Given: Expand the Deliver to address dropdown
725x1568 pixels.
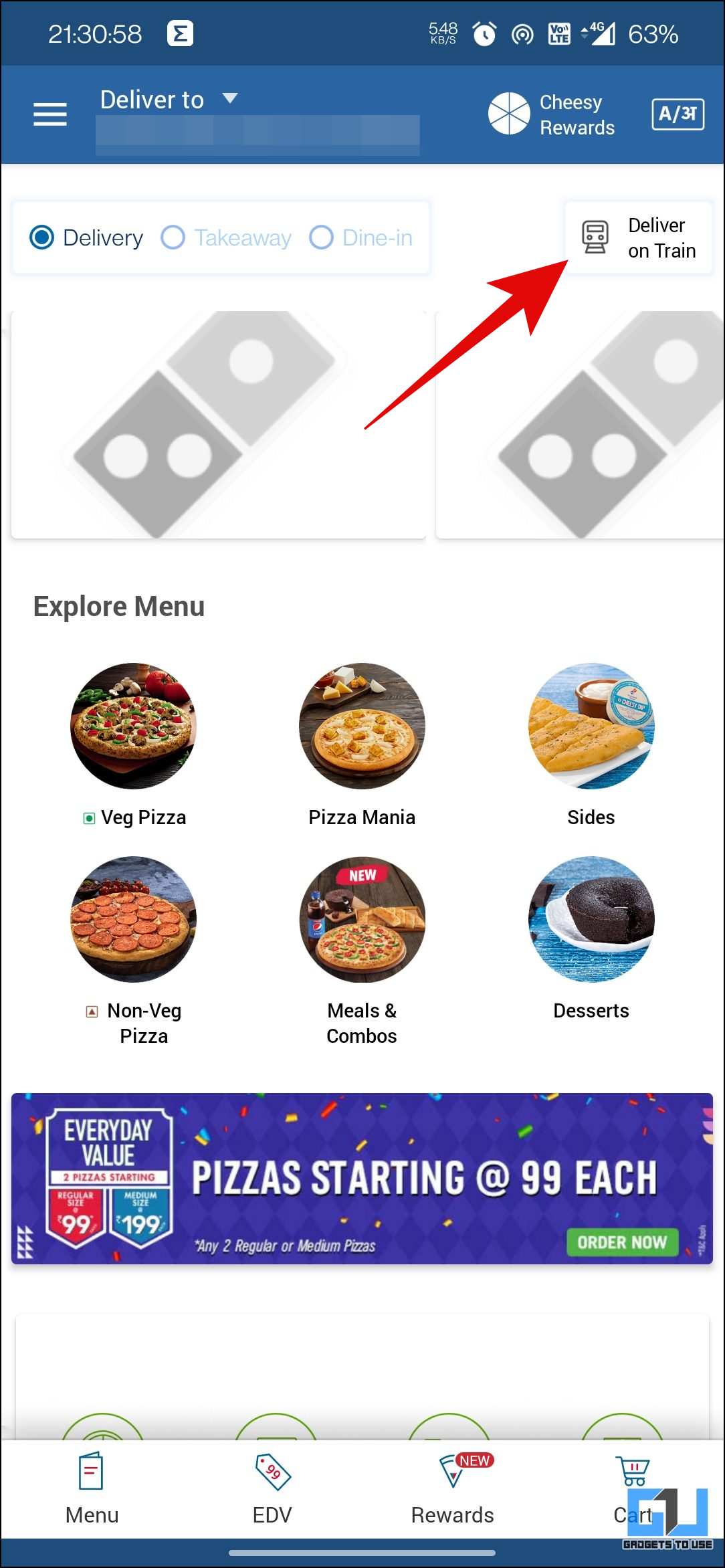Looking at the screenshot, I should coord(230,99).
